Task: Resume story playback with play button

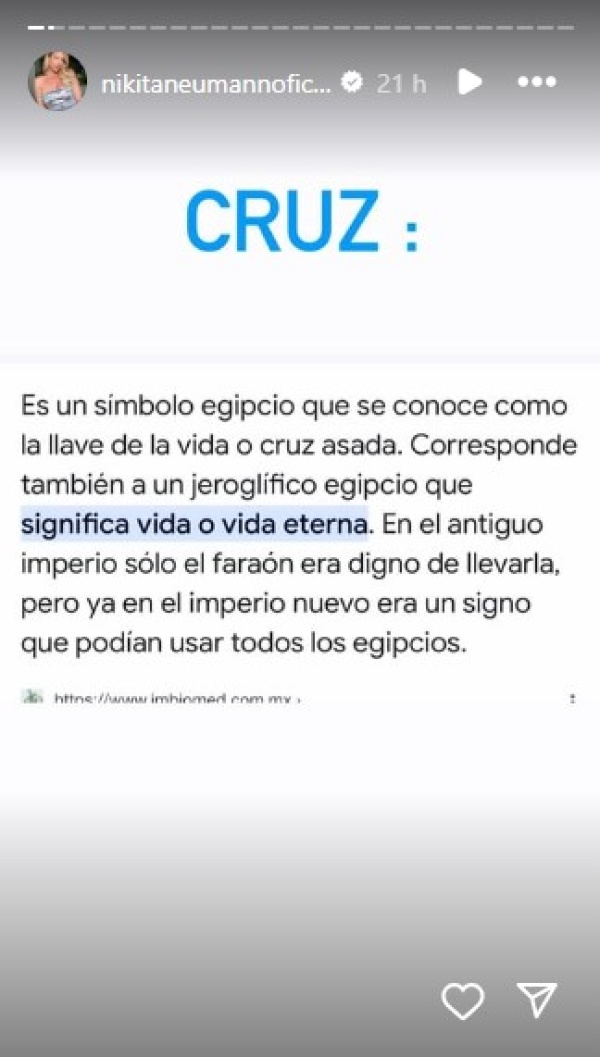Action: click(470, 83)
